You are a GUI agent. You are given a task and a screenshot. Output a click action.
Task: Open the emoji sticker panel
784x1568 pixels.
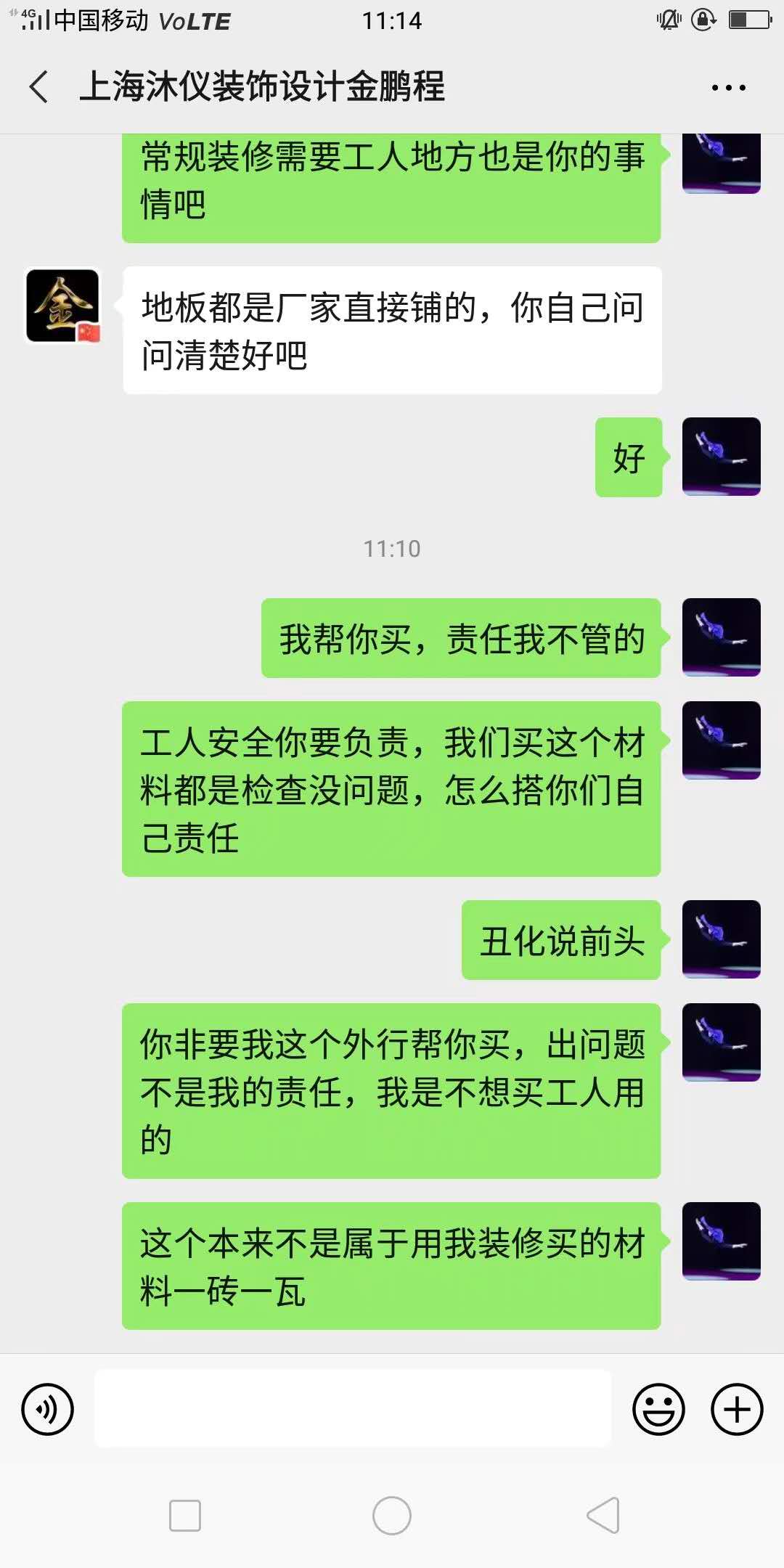coord(658,1410)
